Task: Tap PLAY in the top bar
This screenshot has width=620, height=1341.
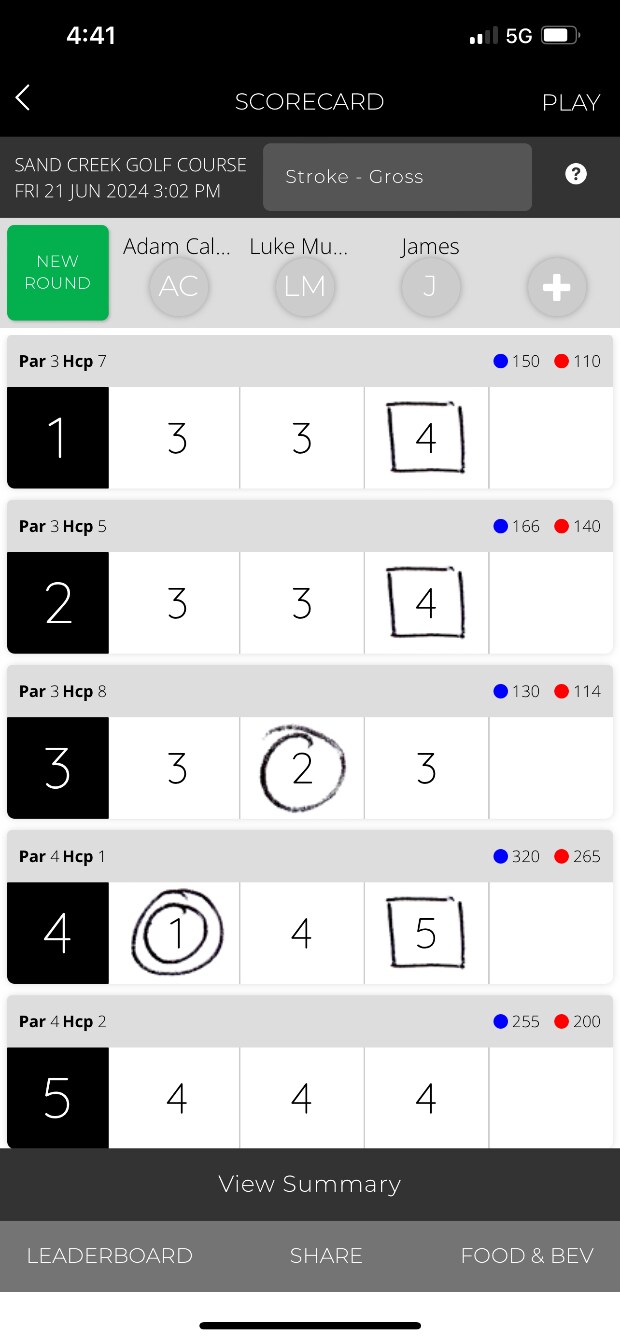Action: tap(570, 102)
